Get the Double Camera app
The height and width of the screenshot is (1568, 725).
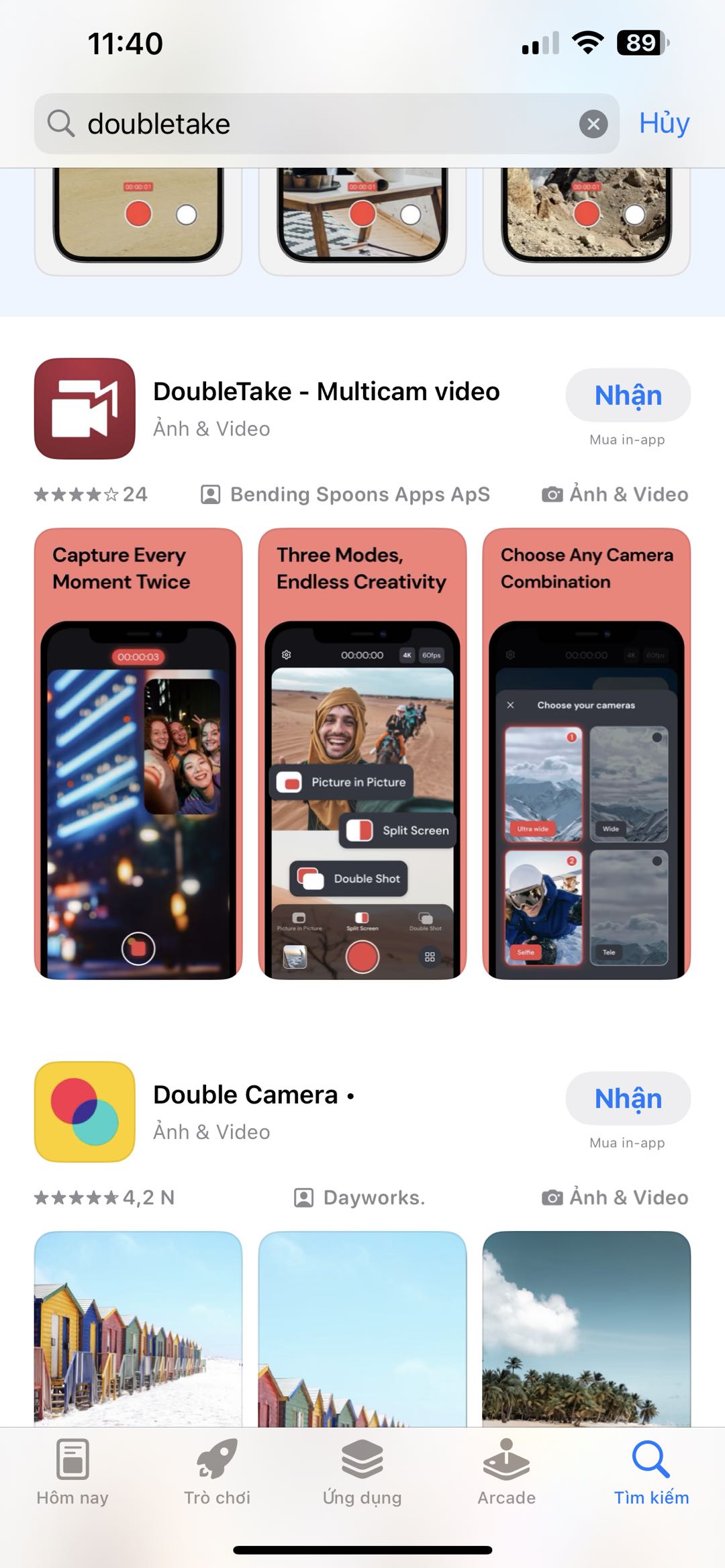tap(628, 1098)
